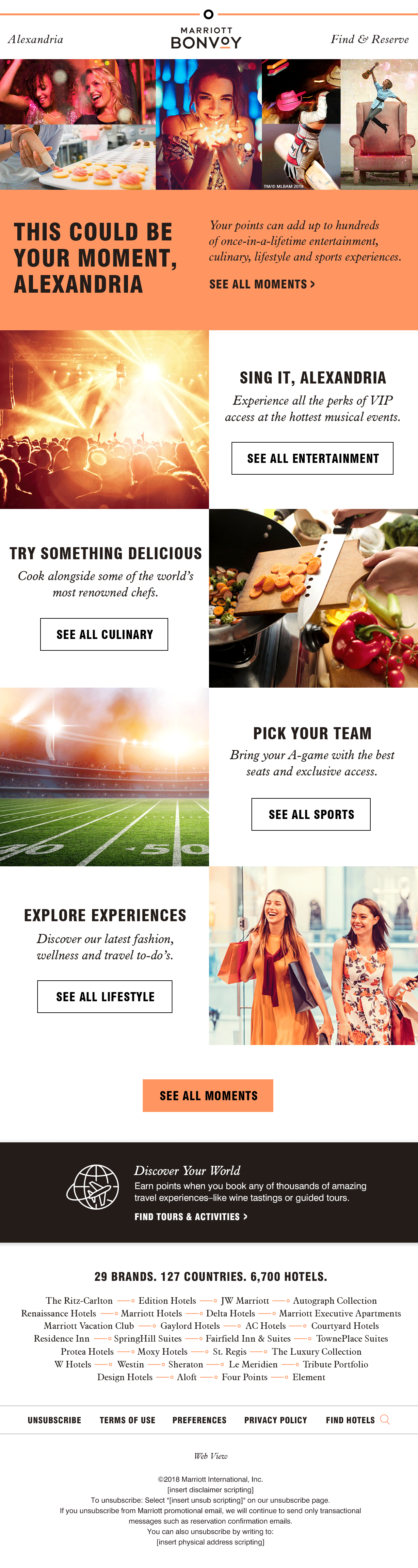This screenshot has width=418, height=1568.
Task: Tap the concert crowd image
Action: tap(104, 419)
